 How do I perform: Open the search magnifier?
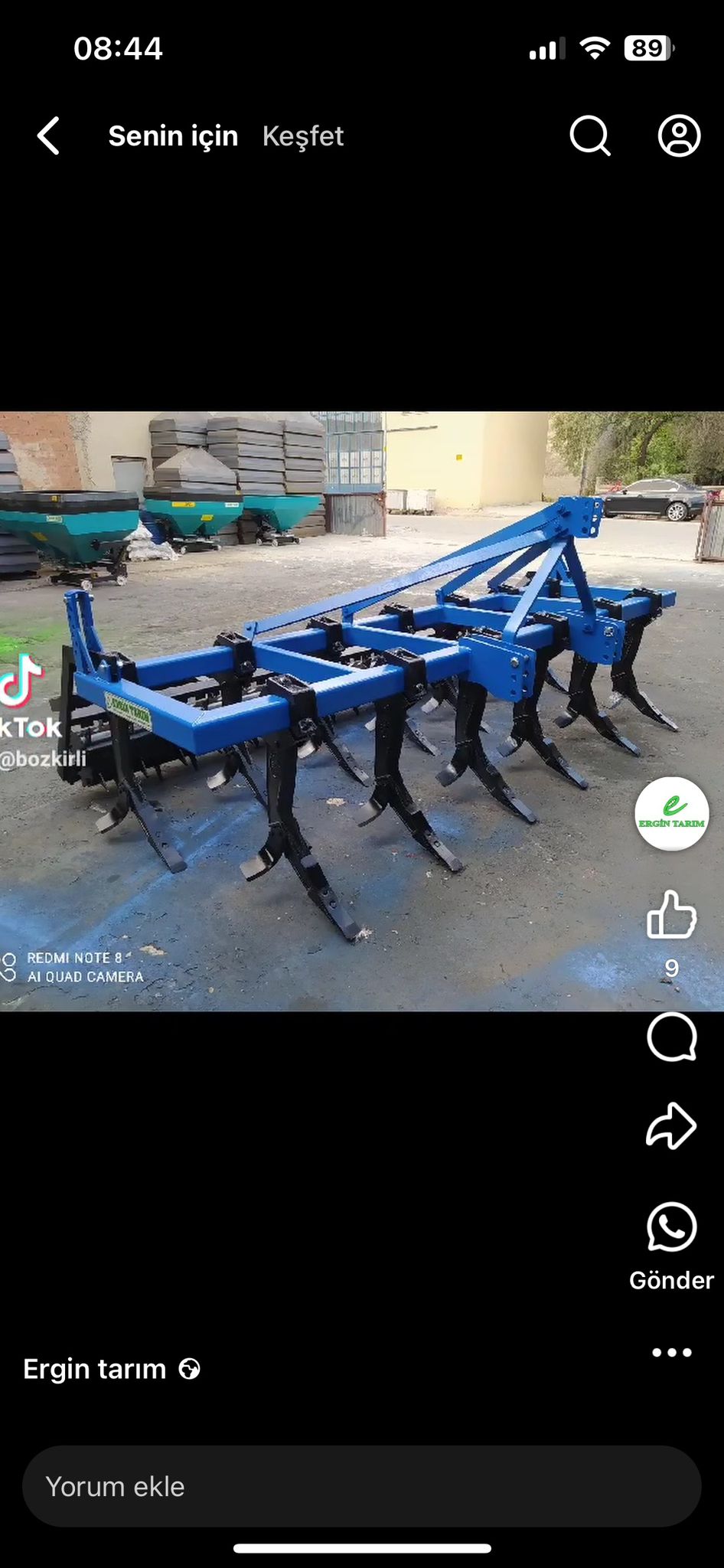pos(590,136)
